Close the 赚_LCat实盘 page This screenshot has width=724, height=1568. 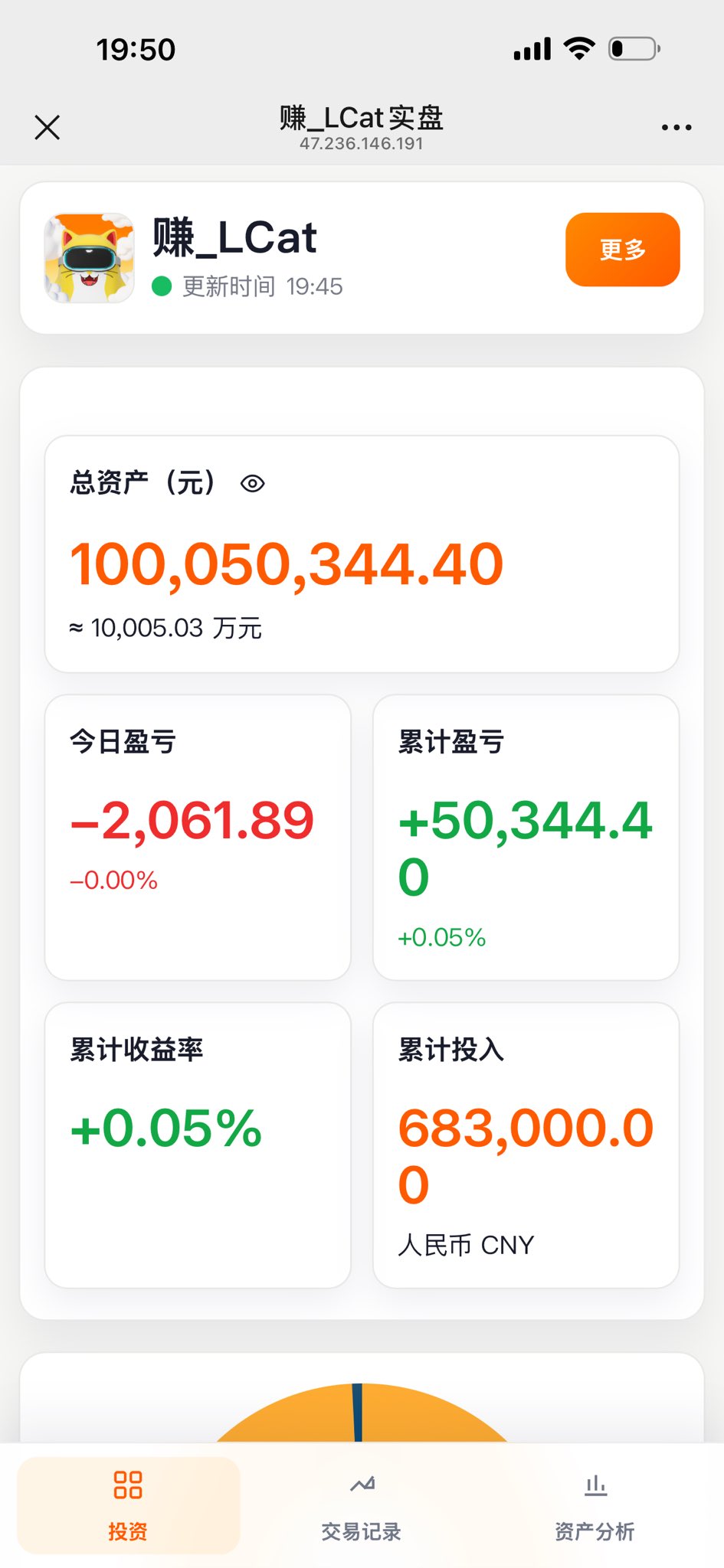pos(48,127)
